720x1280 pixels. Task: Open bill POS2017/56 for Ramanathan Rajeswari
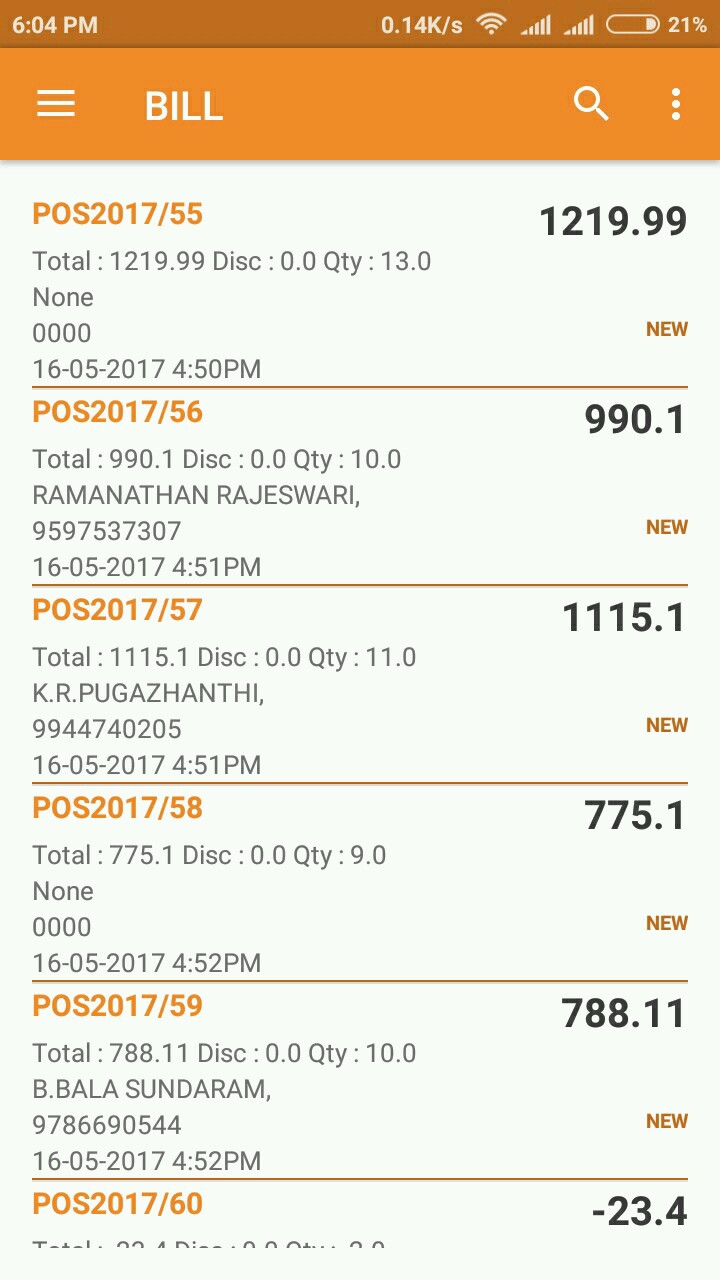tap(360, 487)
